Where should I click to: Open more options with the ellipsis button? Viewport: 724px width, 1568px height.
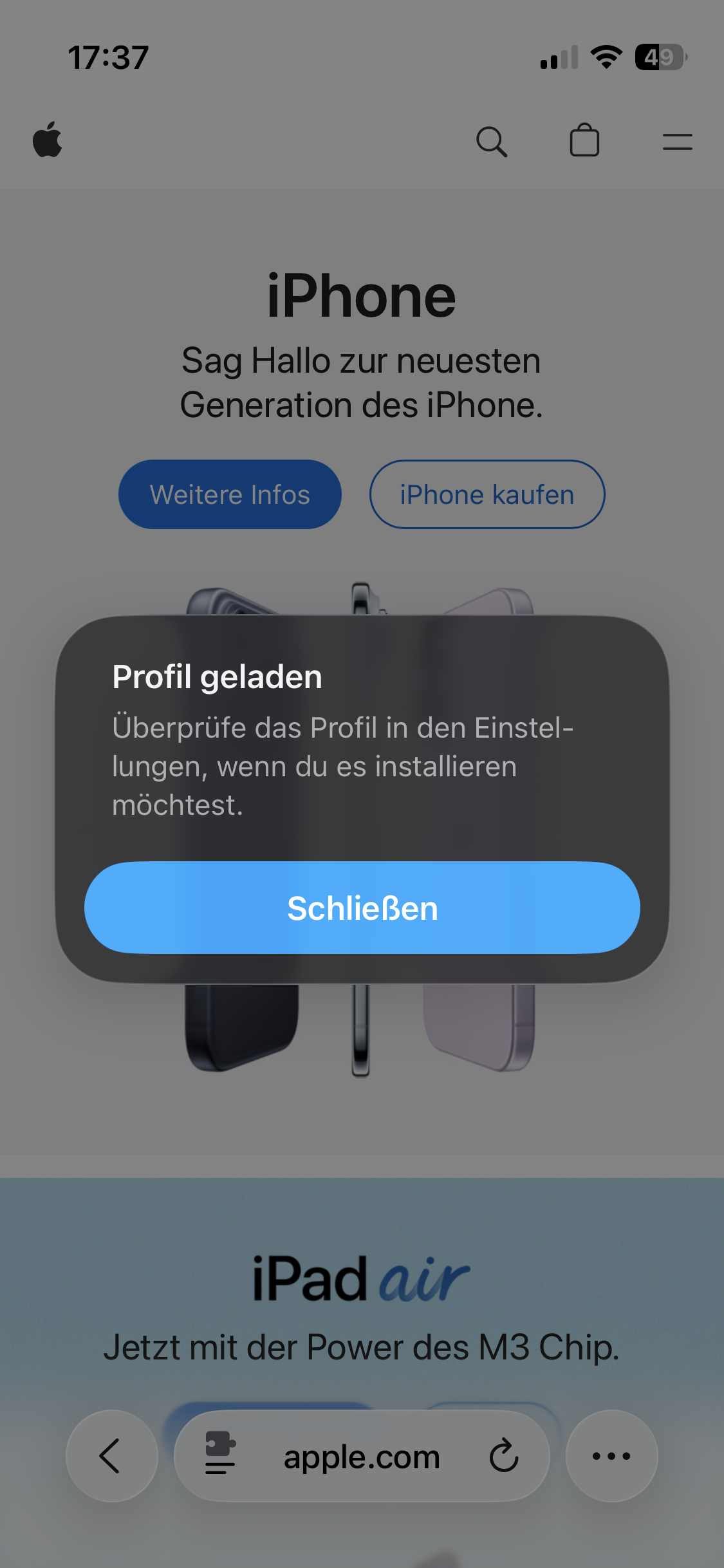click(x=611, y=1457)
